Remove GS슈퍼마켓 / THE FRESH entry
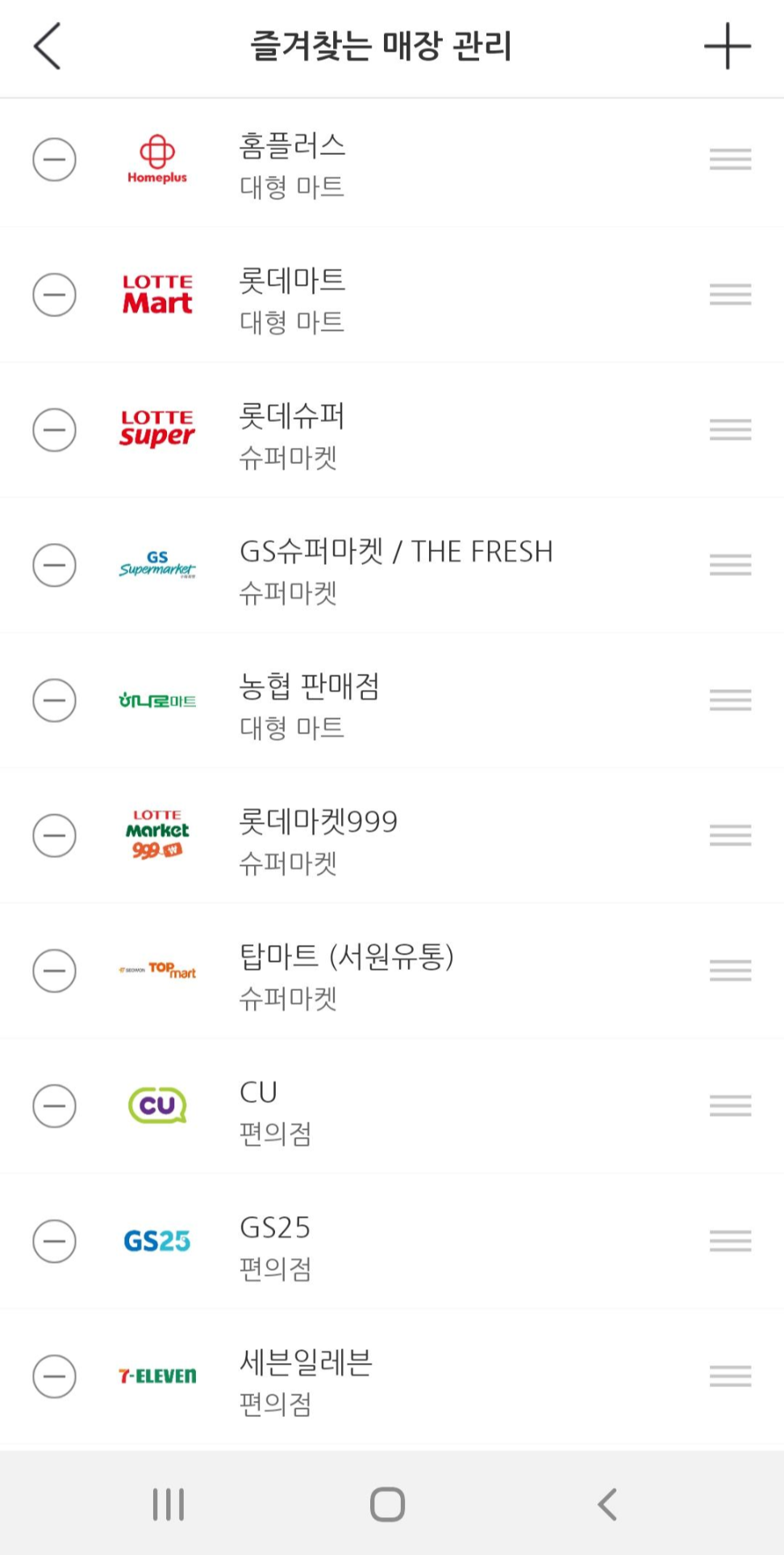The width and height of the screenshot is (784, 1555). pyautogui.click(x=54, y=565)
